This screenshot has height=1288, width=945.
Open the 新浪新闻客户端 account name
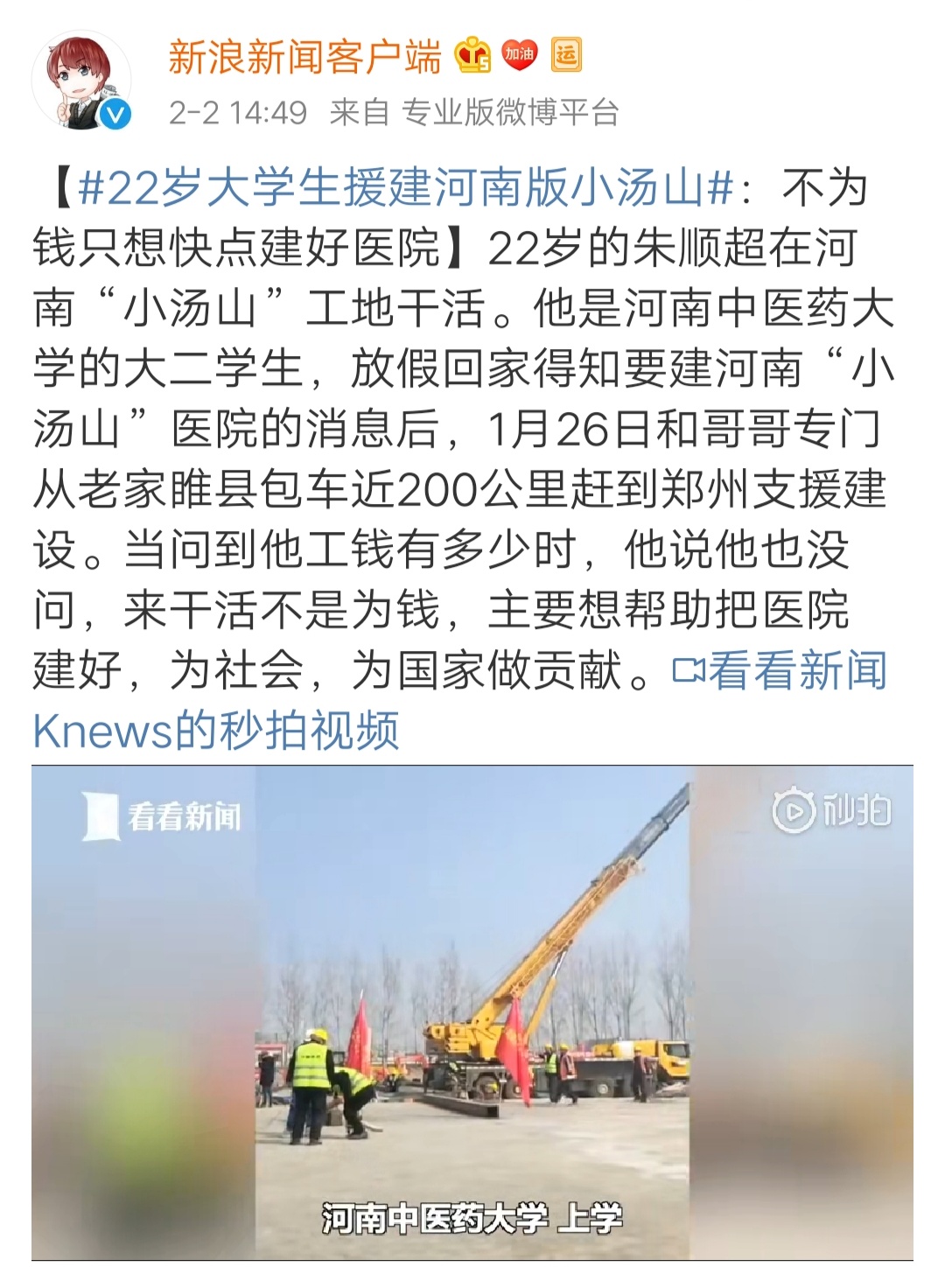304,58
